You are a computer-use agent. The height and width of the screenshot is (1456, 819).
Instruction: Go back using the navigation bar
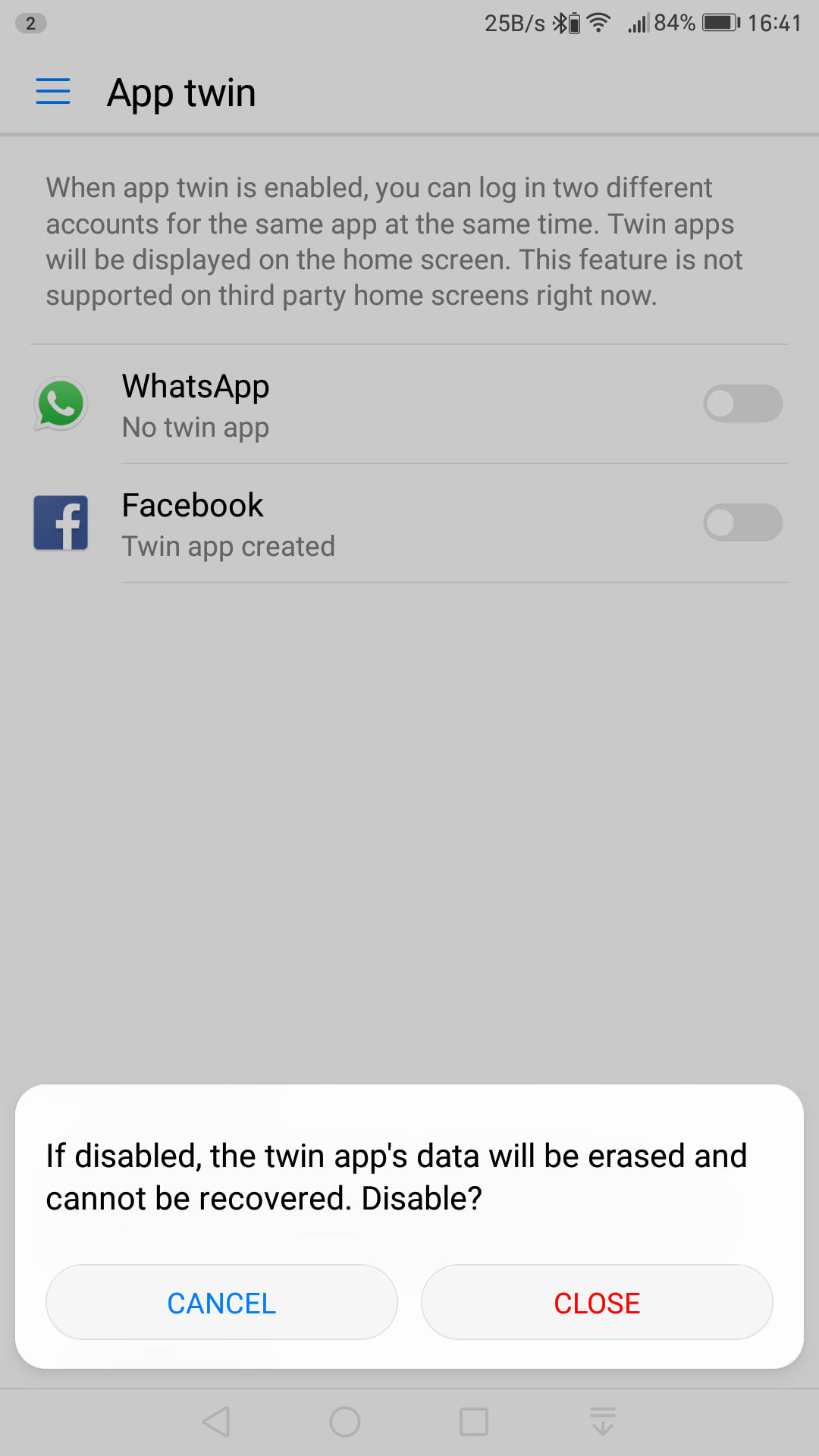pyautogui.click(x=217, y=1422)
